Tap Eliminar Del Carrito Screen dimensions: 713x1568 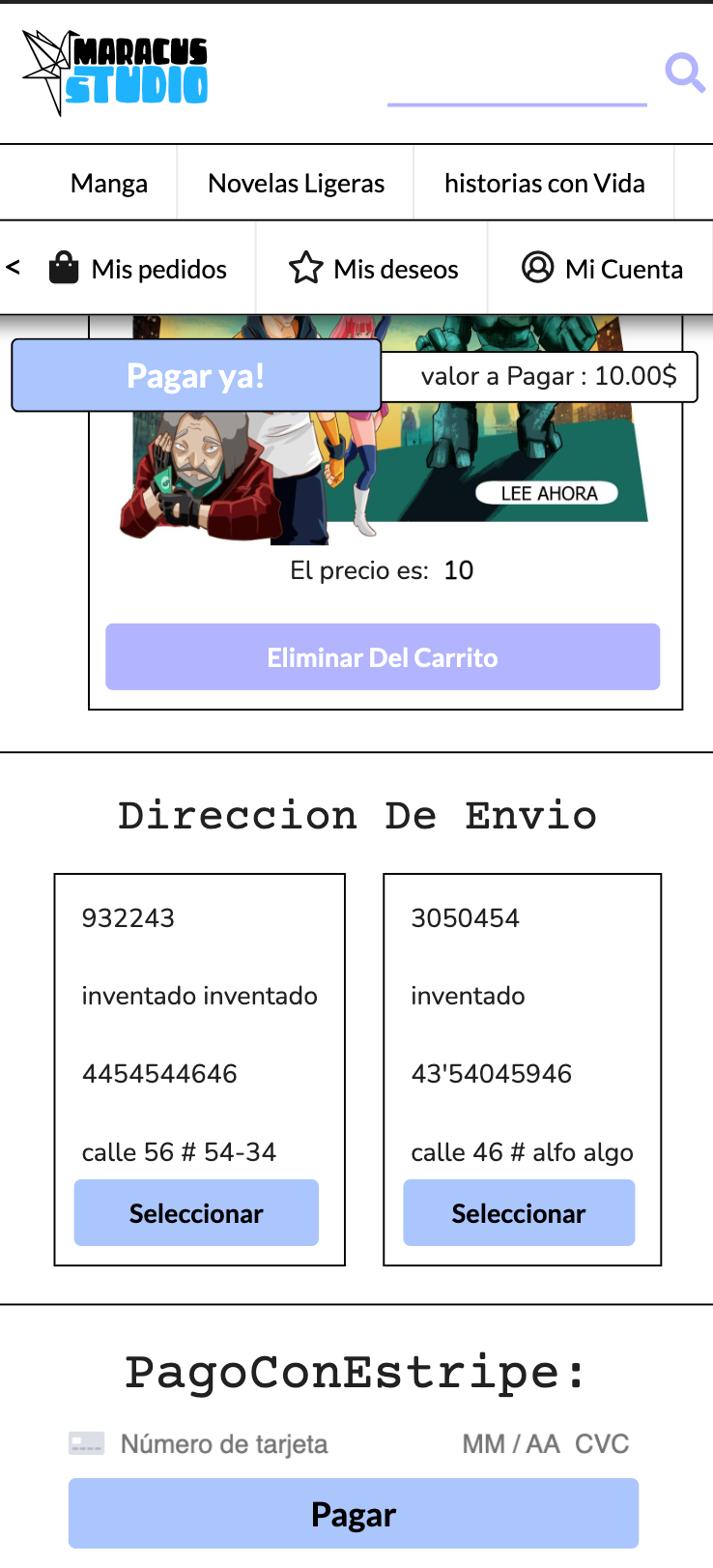click(383, 657)
